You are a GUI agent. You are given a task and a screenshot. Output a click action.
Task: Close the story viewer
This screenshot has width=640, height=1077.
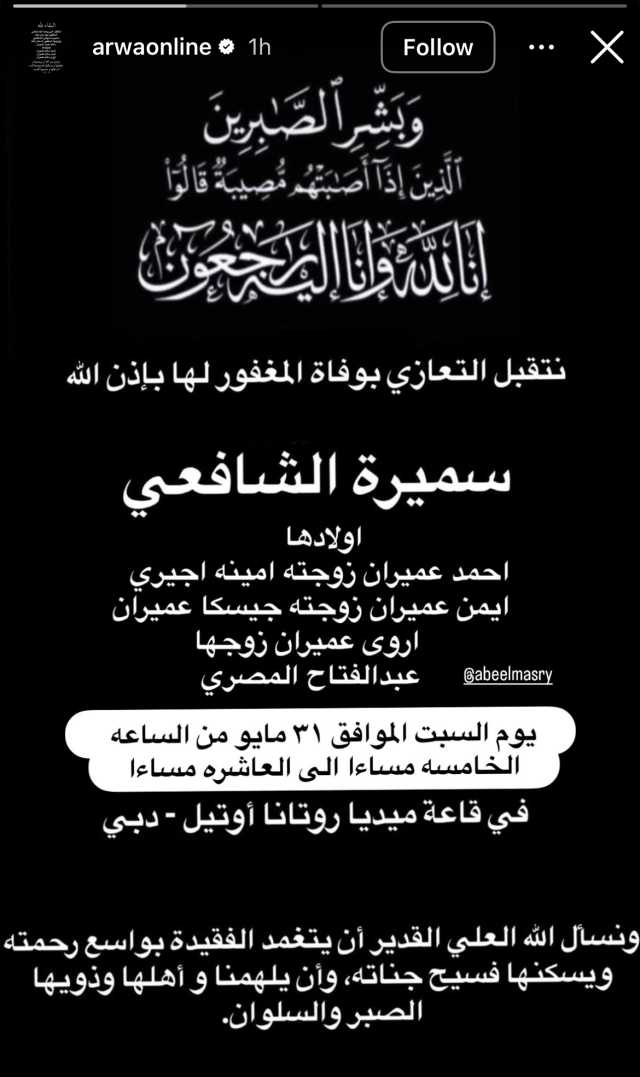pos(607,47)
